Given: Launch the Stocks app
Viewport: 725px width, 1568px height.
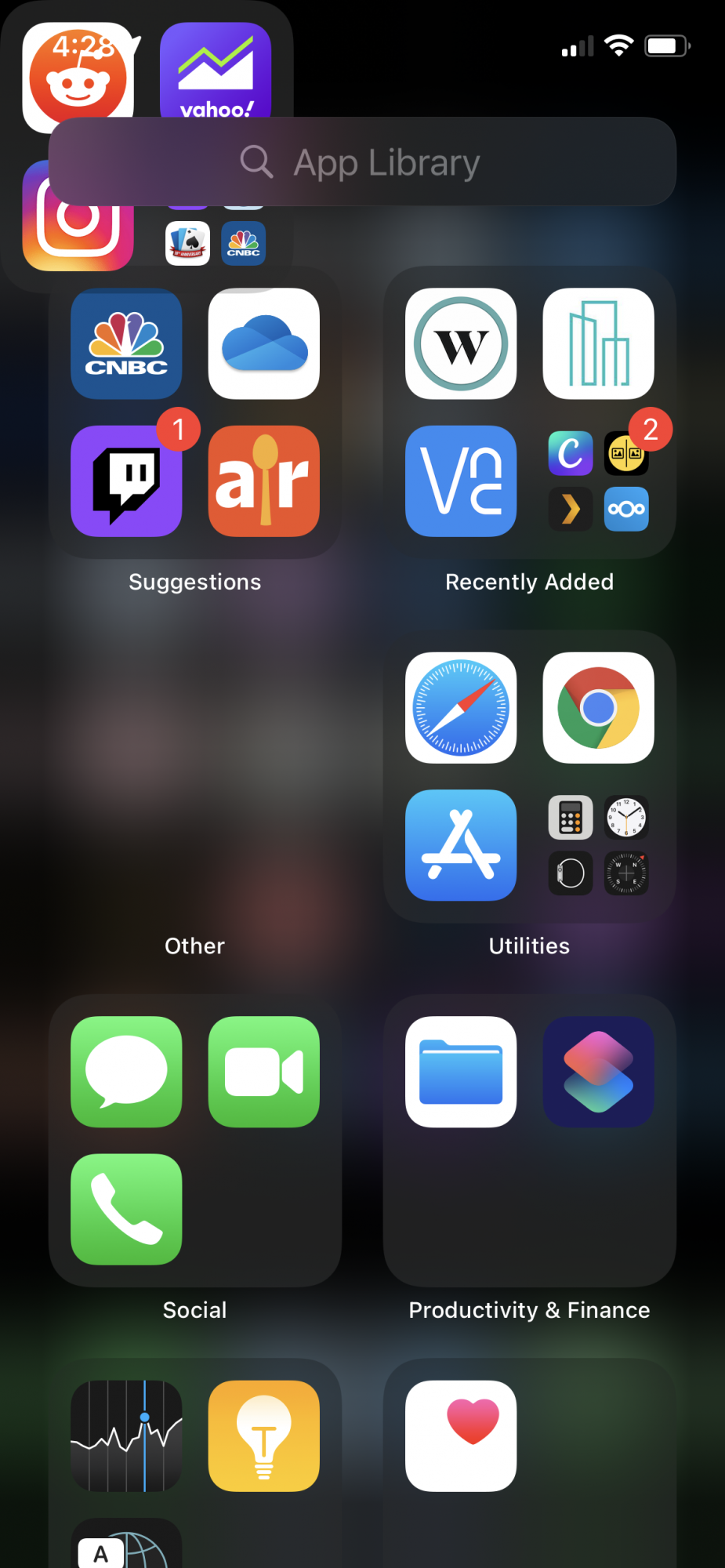Looking at the screenshot, I should [126, 1436].
